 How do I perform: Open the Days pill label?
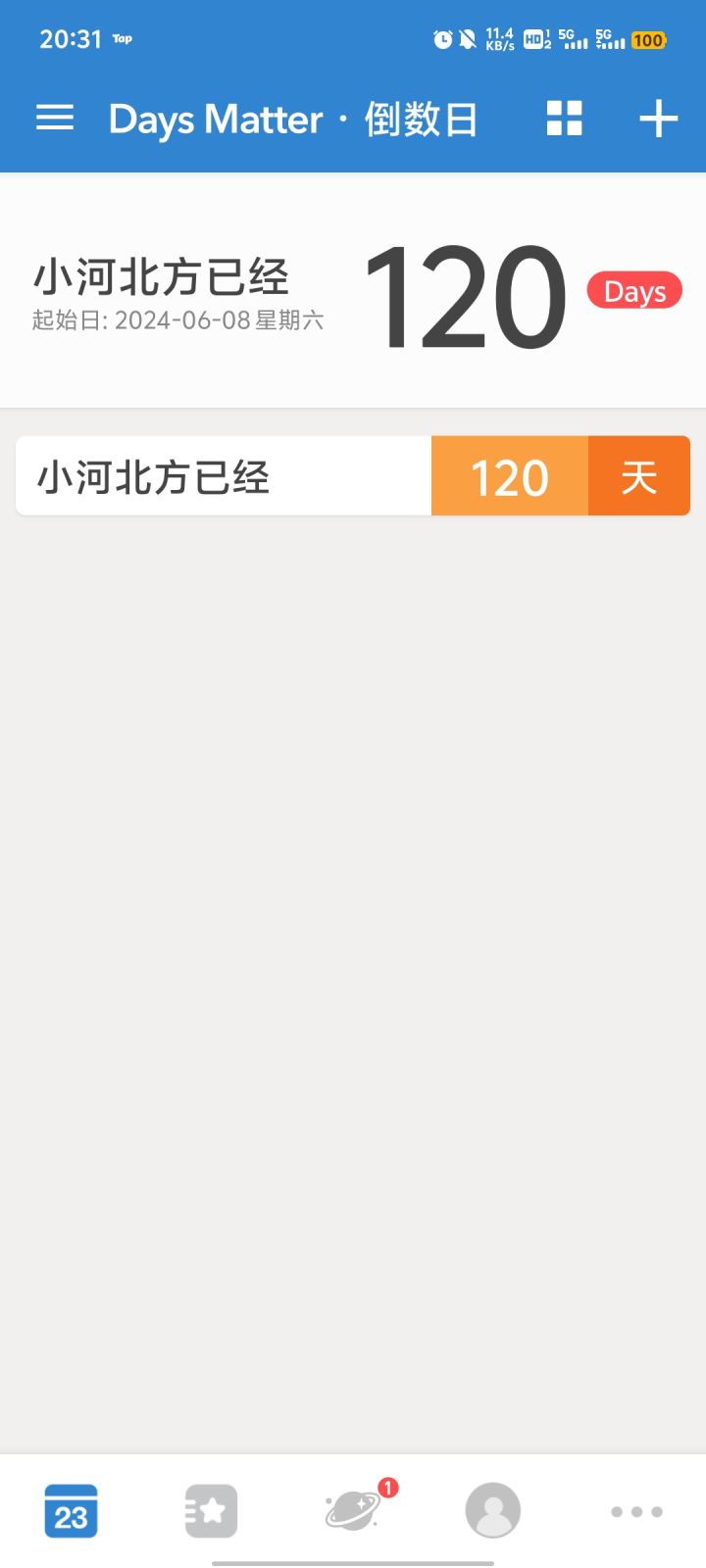coord(632,291)
